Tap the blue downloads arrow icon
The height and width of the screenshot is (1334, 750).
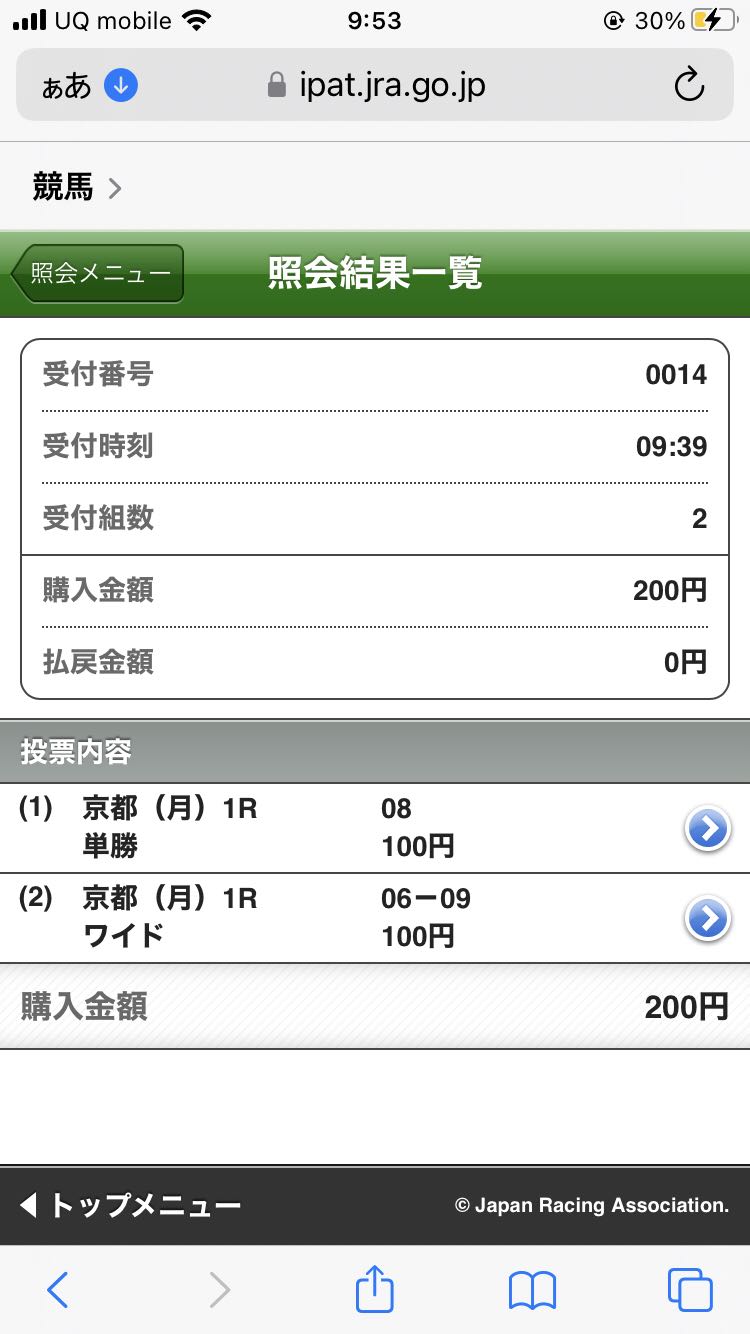121,86
